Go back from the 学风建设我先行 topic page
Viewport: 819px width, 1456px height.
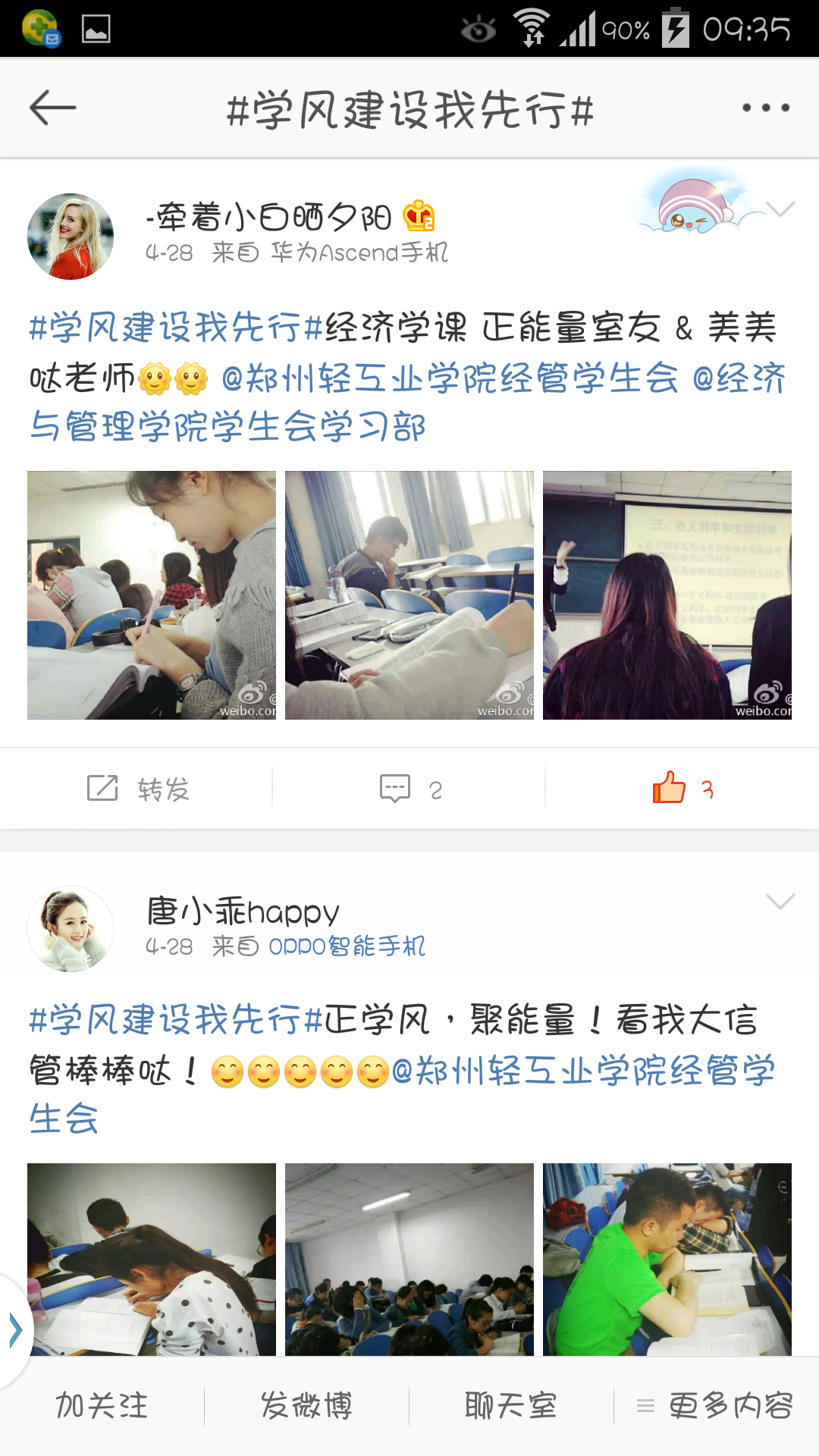pos(52,108)
